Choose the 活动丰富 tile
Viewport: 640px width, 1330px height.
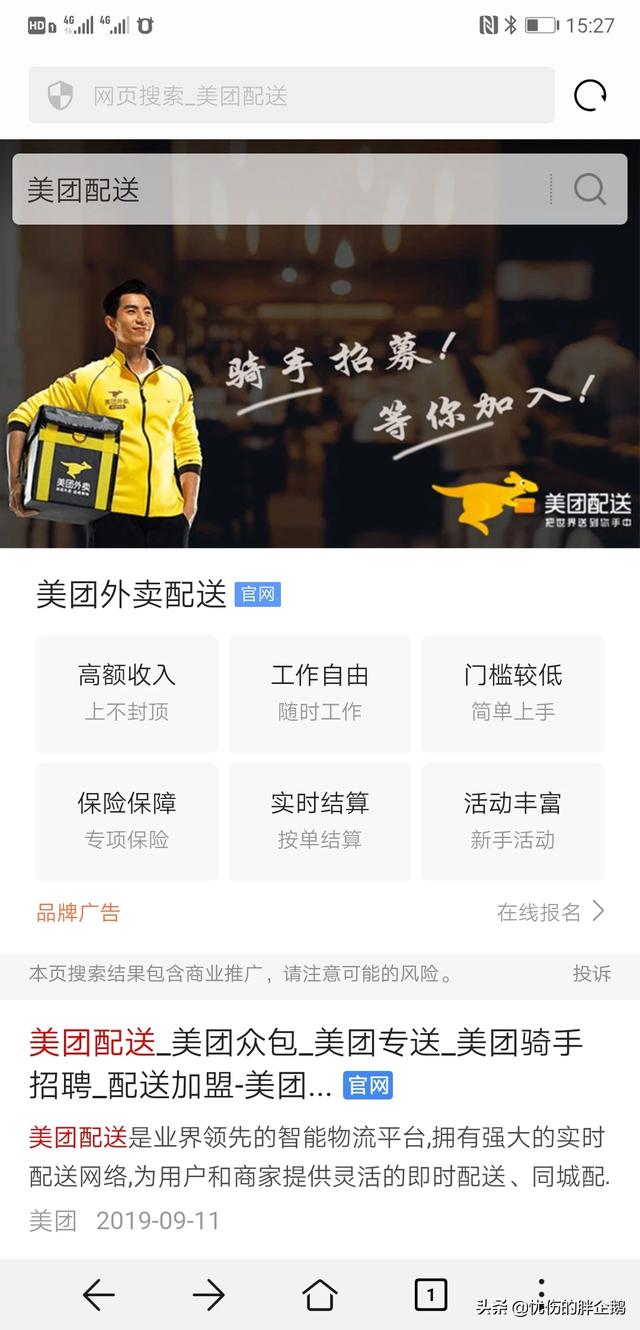512,821
